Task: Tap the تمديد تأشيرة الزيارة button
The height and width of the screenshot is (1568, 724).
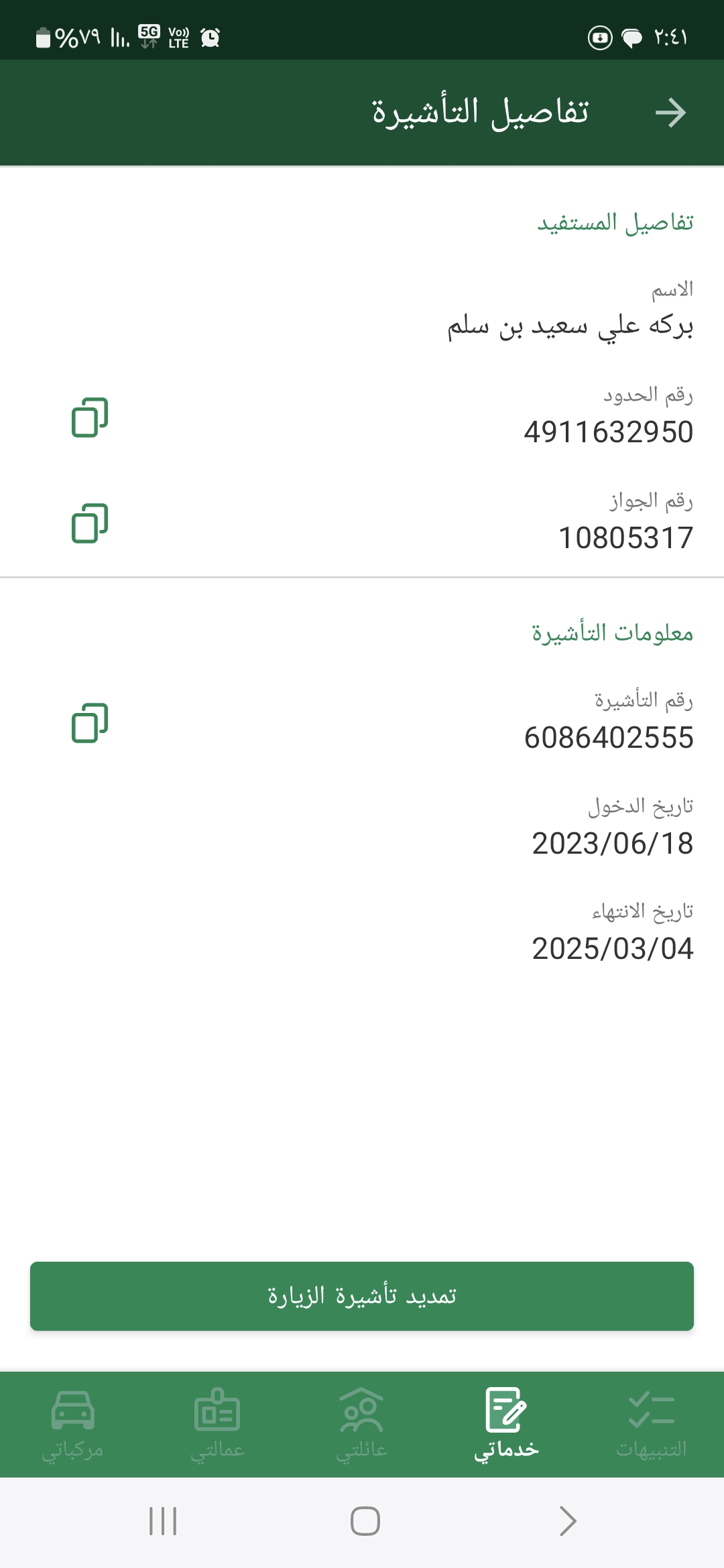Action: coord(362,1296)
